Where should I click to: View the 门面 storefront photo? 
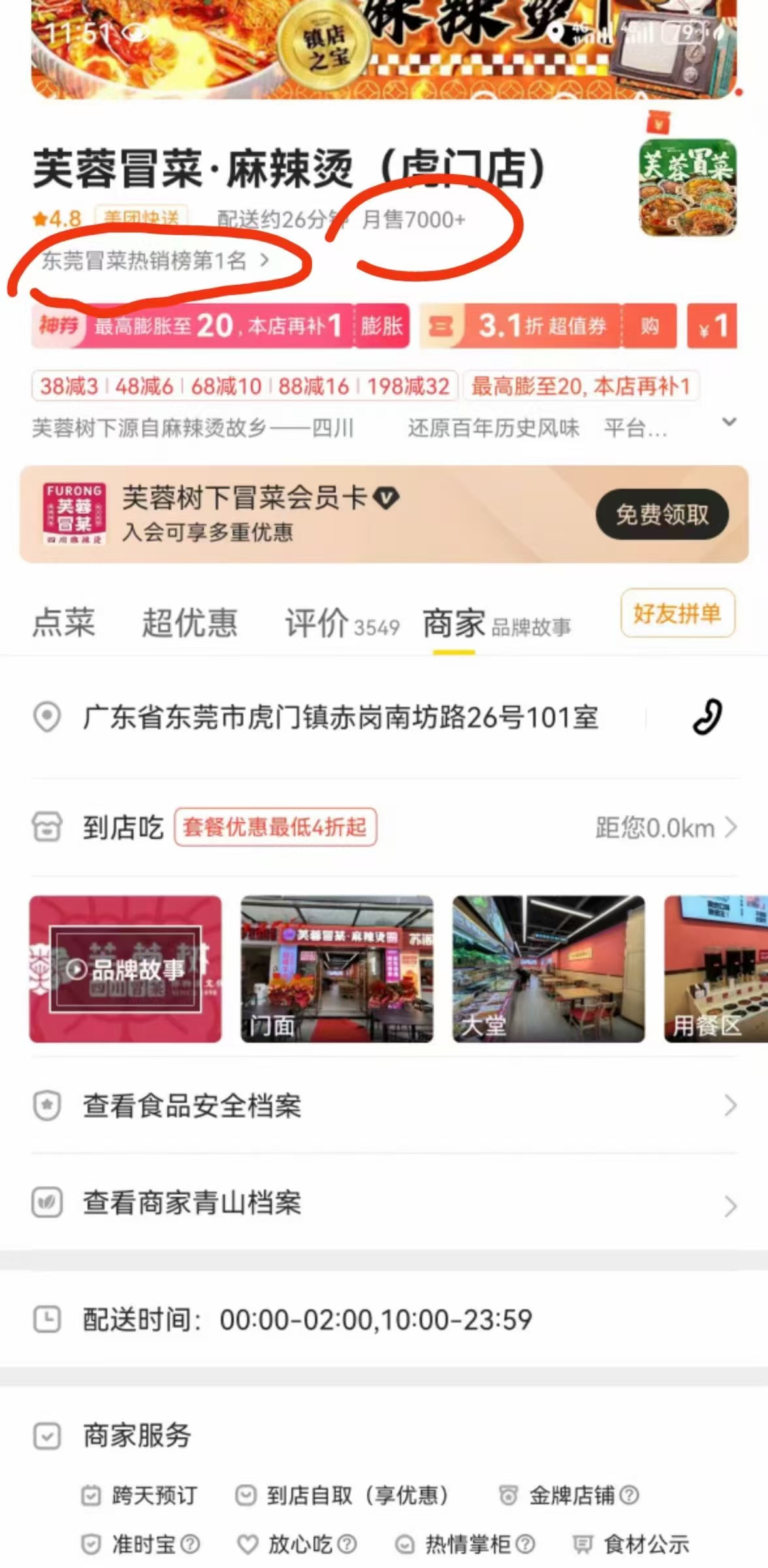[337, 969]
